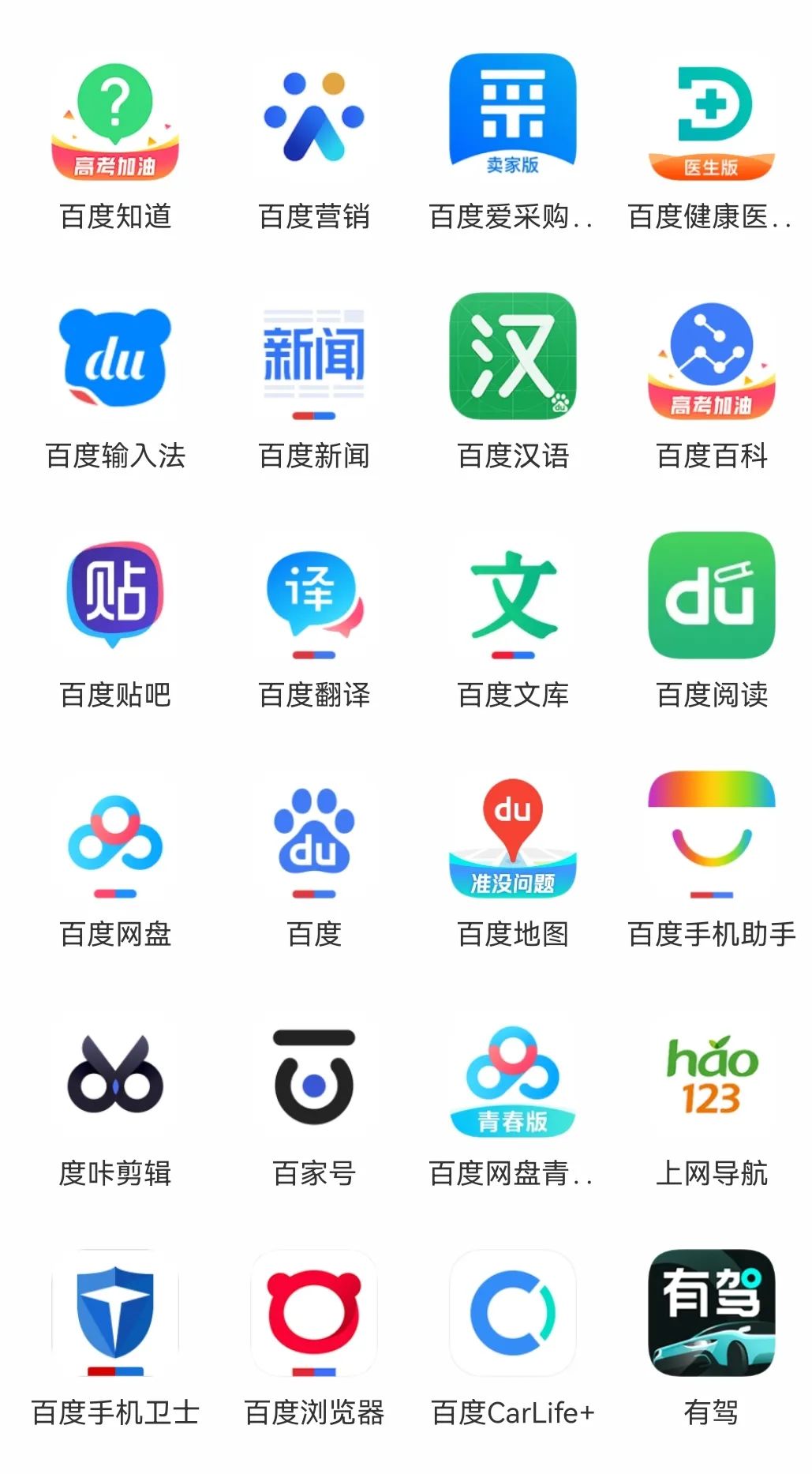
Task: Launch 百度营销
Action: click(314, 118)
